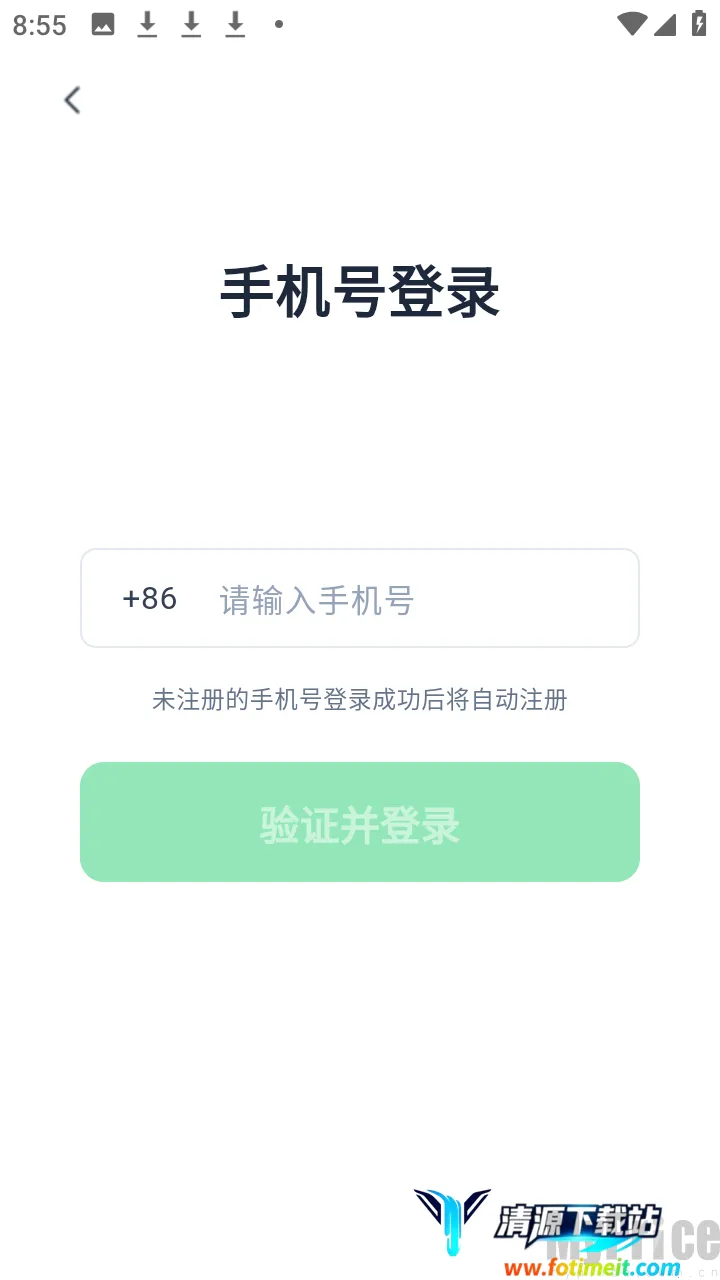Open the gallery notification icon in status bar
This screenshot has width=720, height=1280.
103,22
